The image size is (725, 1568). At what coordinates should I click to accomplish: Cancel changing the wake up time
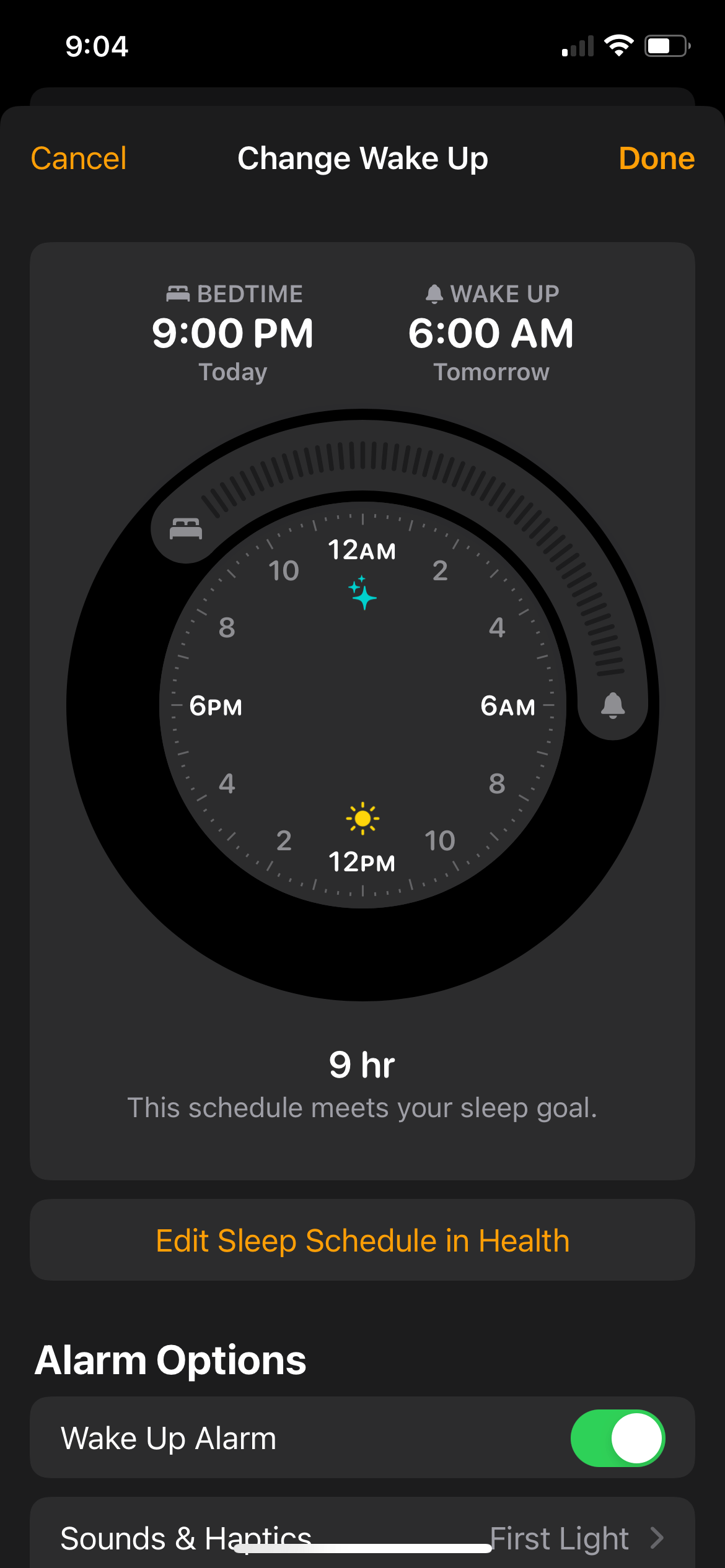tap(79, 159)
